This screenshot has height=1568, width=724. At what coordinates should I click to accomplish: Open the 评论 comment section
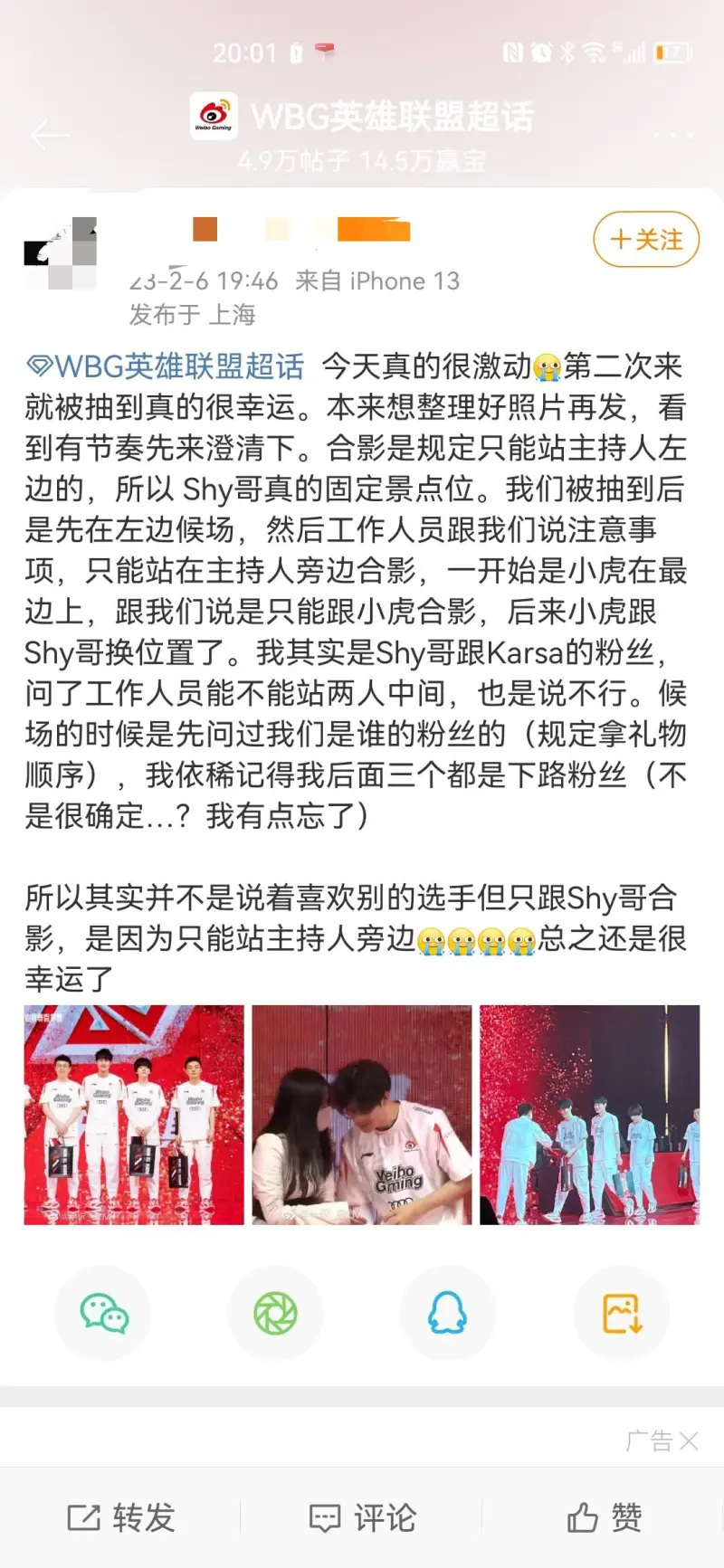362,1517
